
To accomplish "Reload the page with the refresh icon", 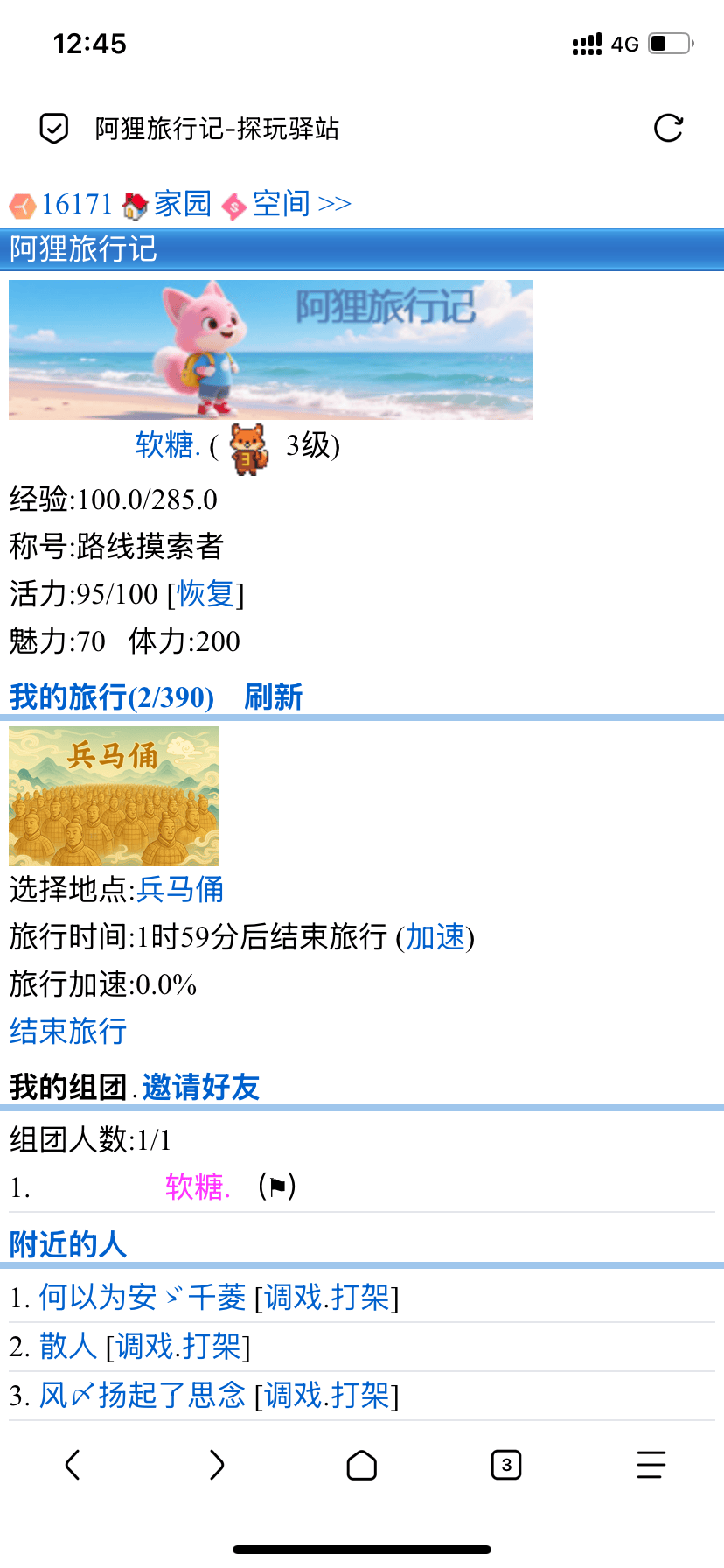I will pos(668,129).
